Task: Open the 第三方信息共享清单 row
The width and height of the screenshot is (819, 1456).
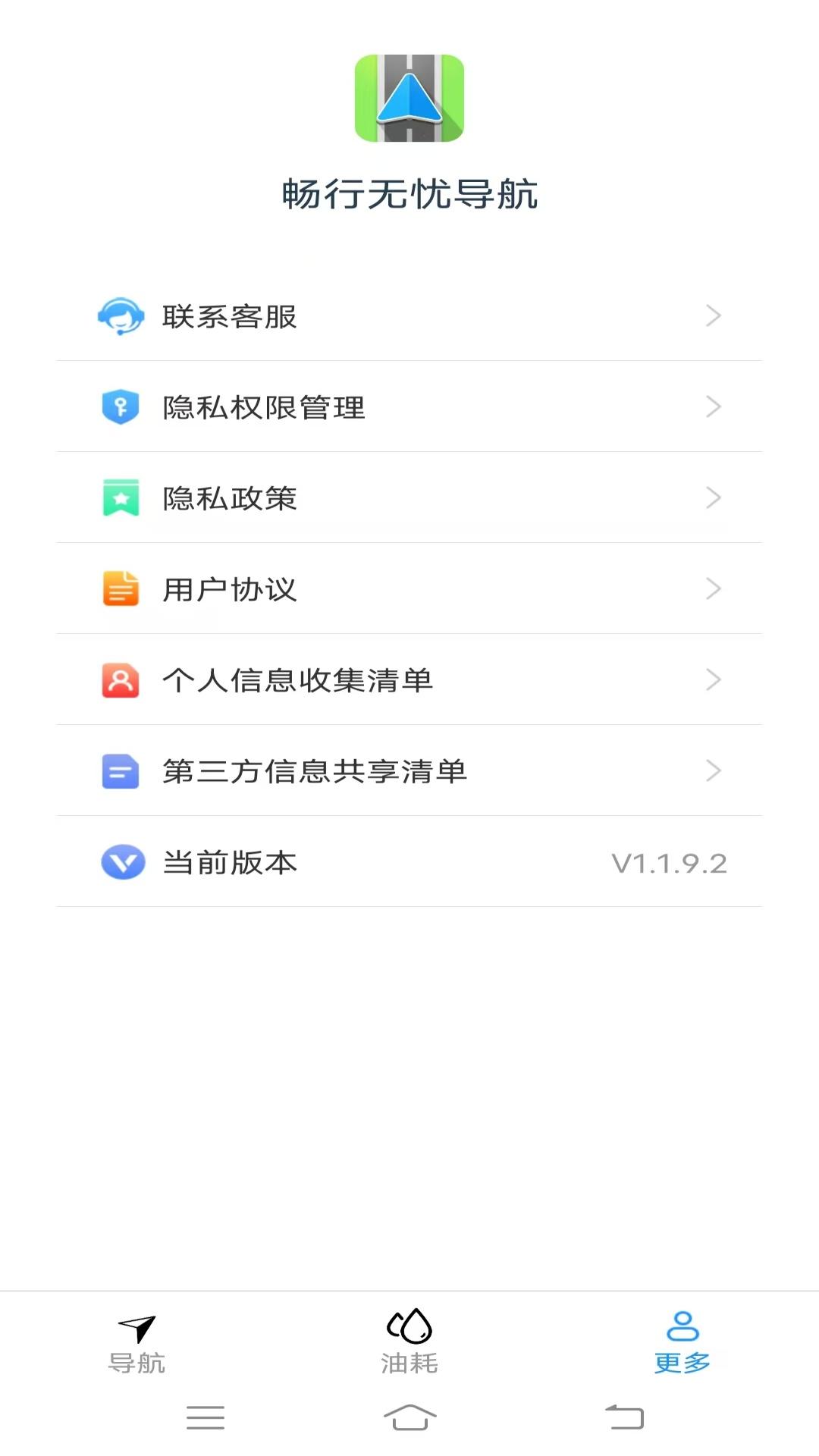Action: pyautogui.click(x=409, y=771)
